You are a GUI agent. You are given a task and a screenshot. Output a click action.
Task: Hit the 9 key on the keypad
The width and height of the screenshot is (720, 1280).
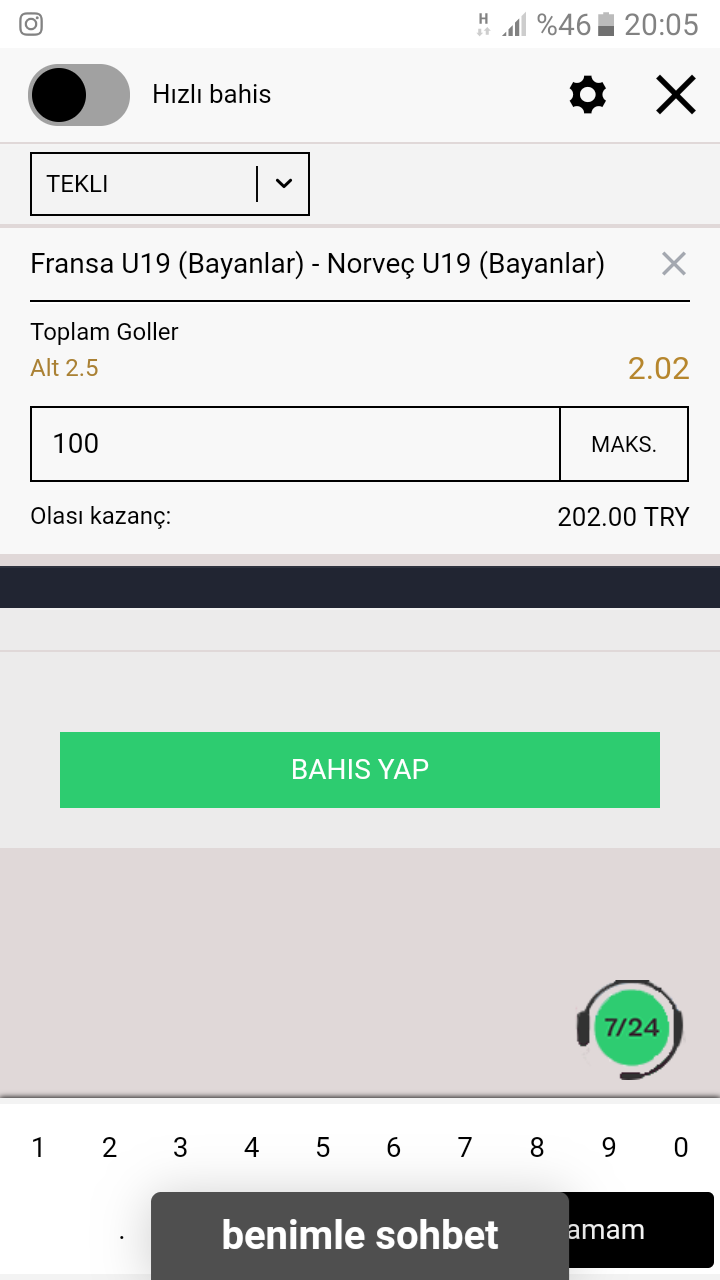609,1148
